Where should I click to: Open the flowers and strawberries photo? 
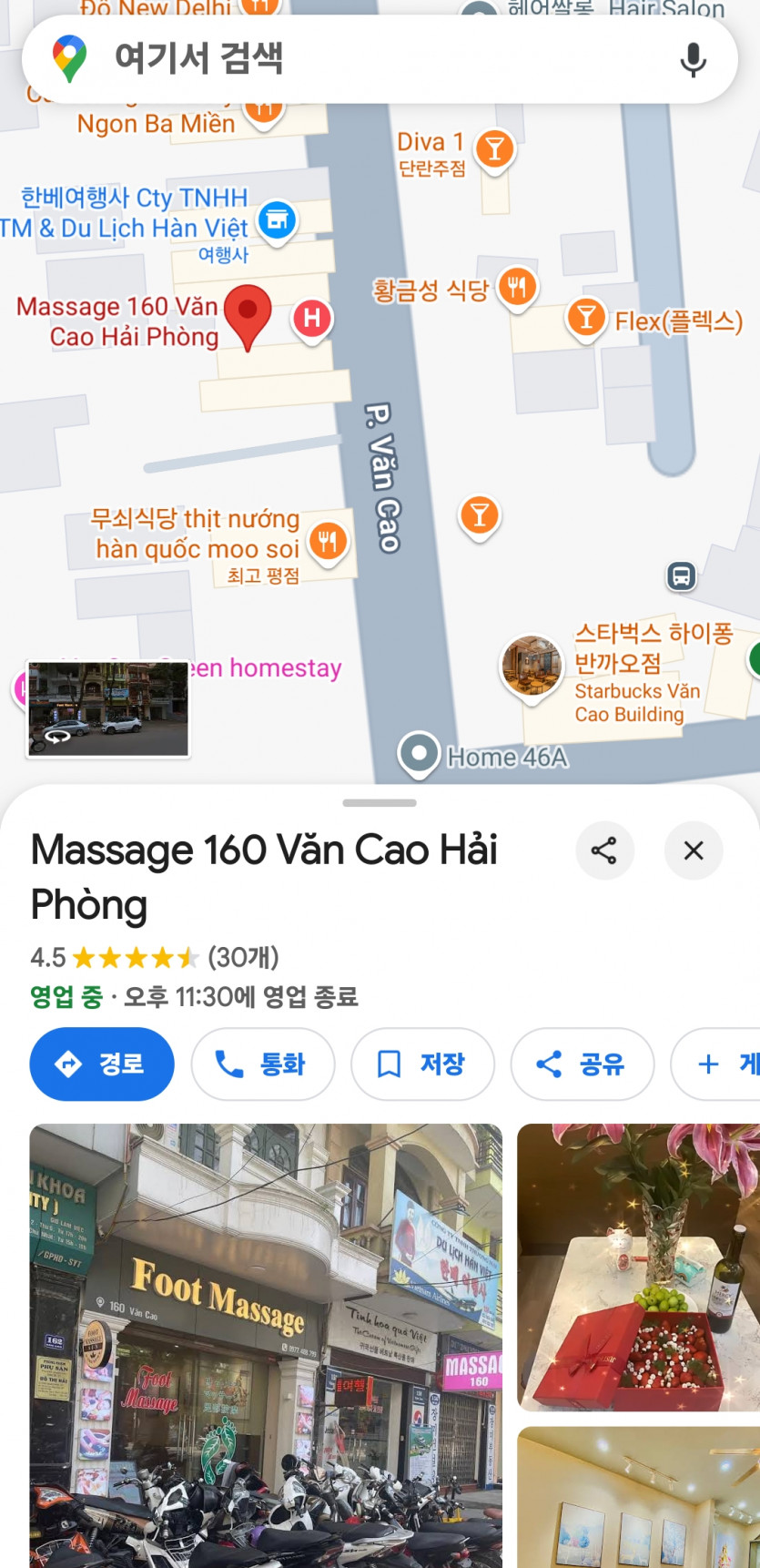(x=638, y=1267)
